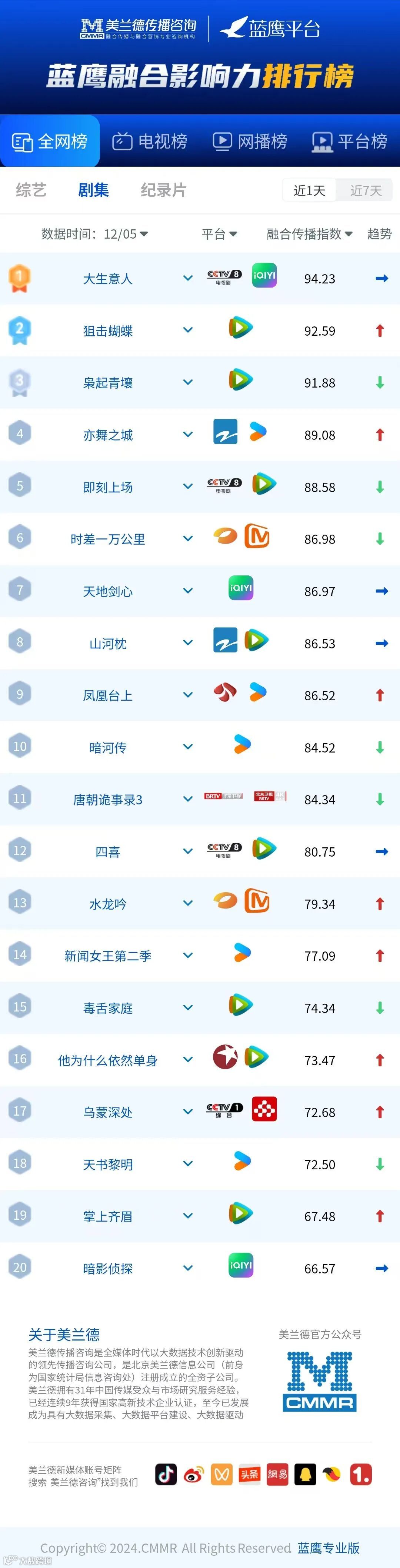Show the 综艺 ranking category

[31, 190]
